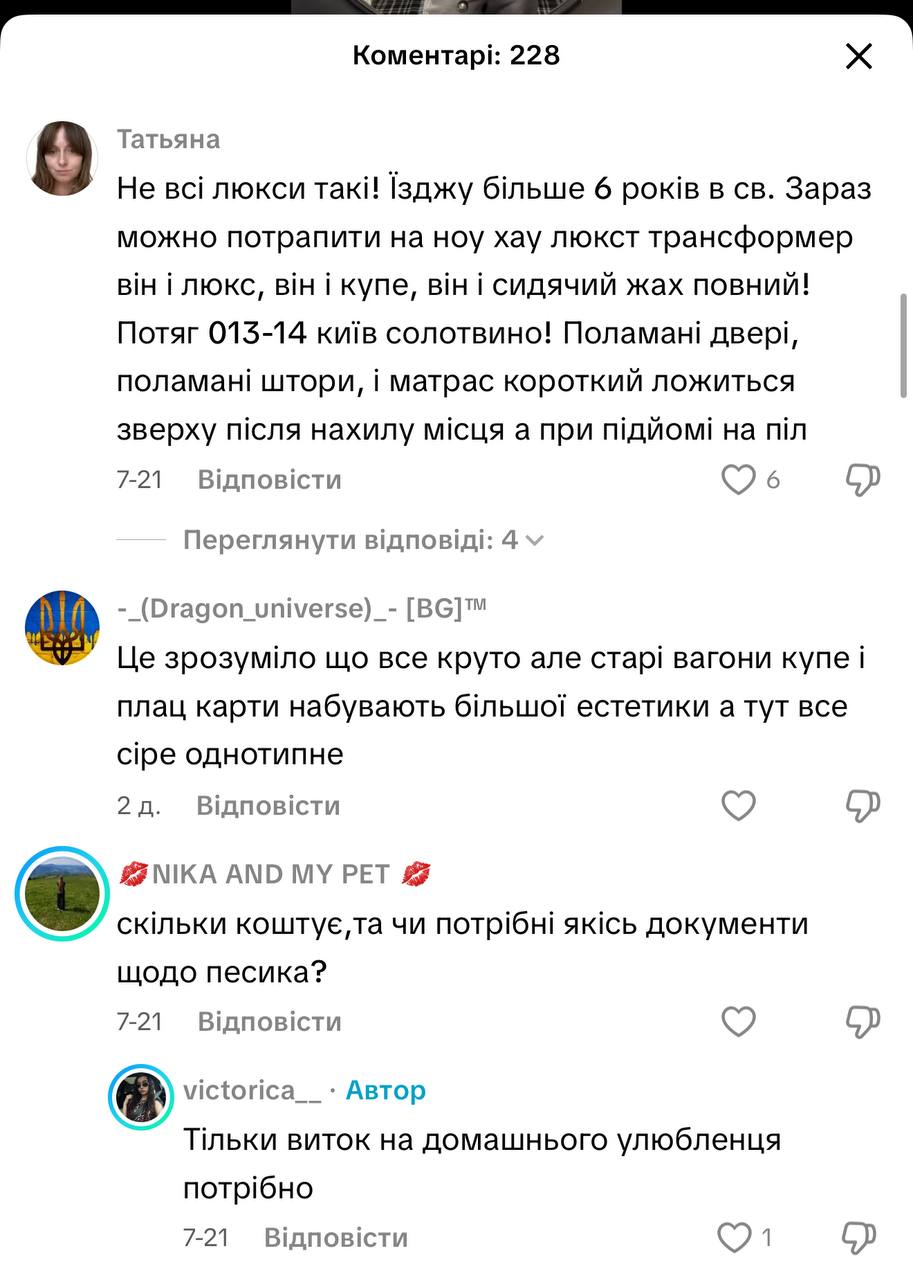913x1280 pixels.
Task: Like the Dragon_universe comment
Action: pyautogui.click(x=738, y=806)
